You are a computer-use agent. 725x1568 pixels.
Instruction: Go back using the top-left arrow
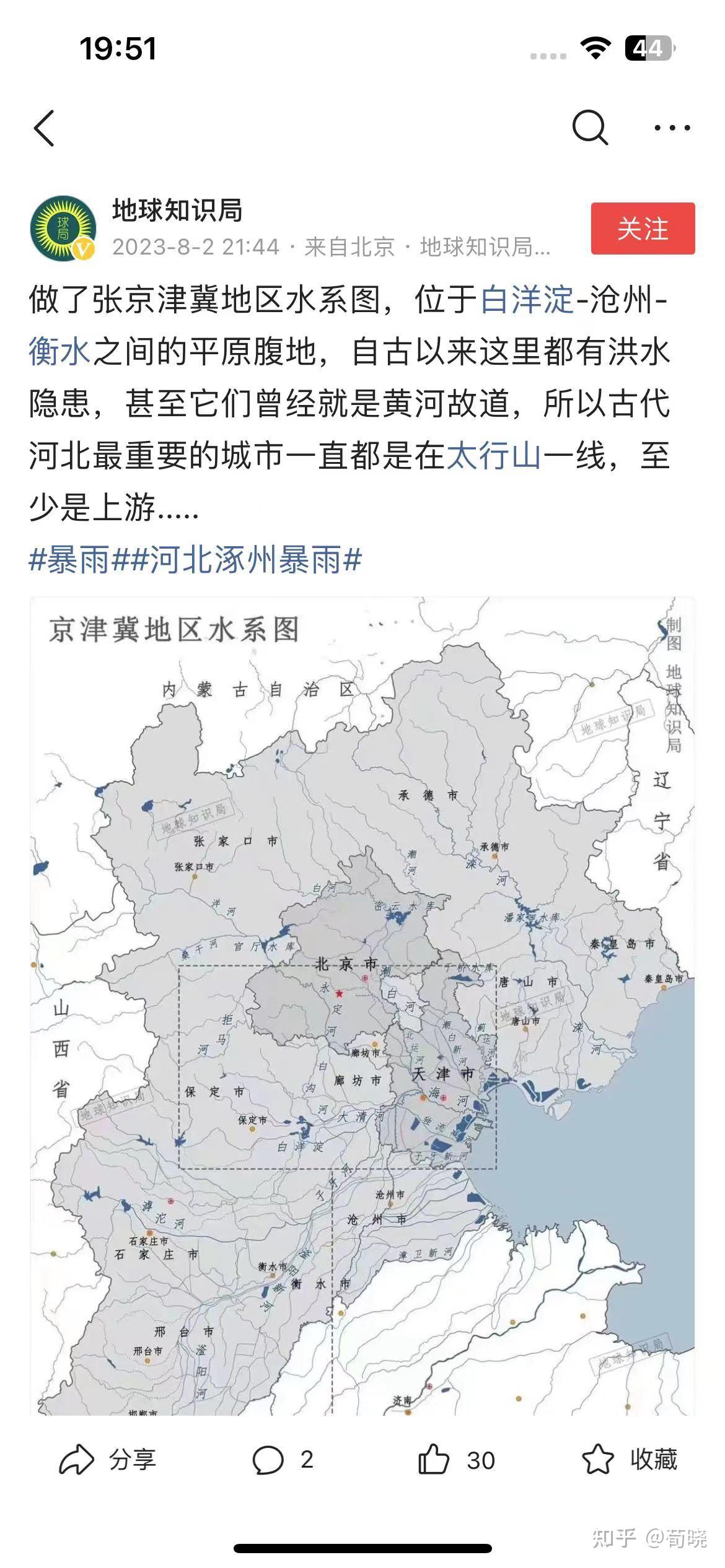pyautogui.click(x=45, y=128)
